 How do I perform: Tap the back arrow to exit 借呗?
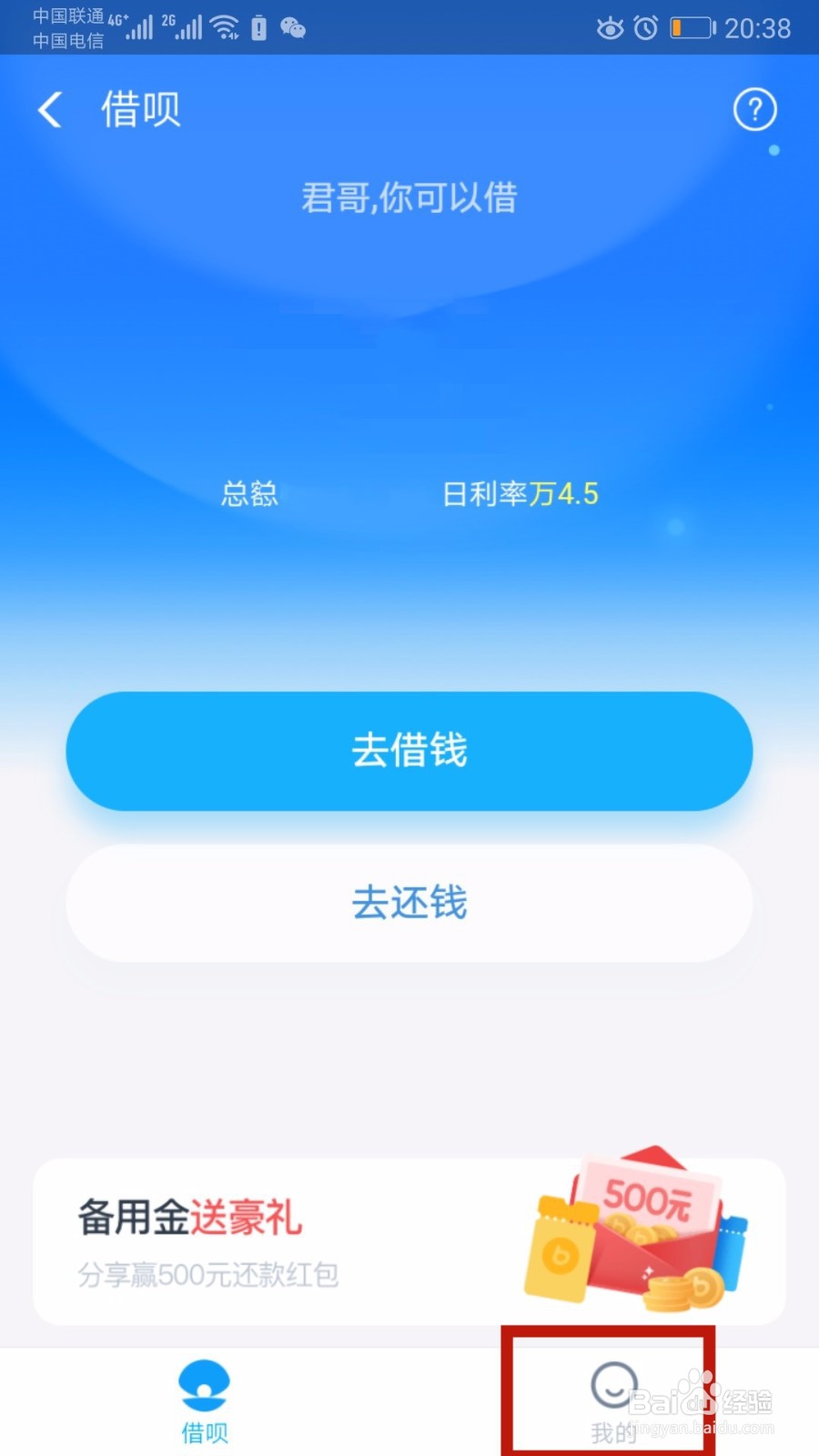coord(49,109)
